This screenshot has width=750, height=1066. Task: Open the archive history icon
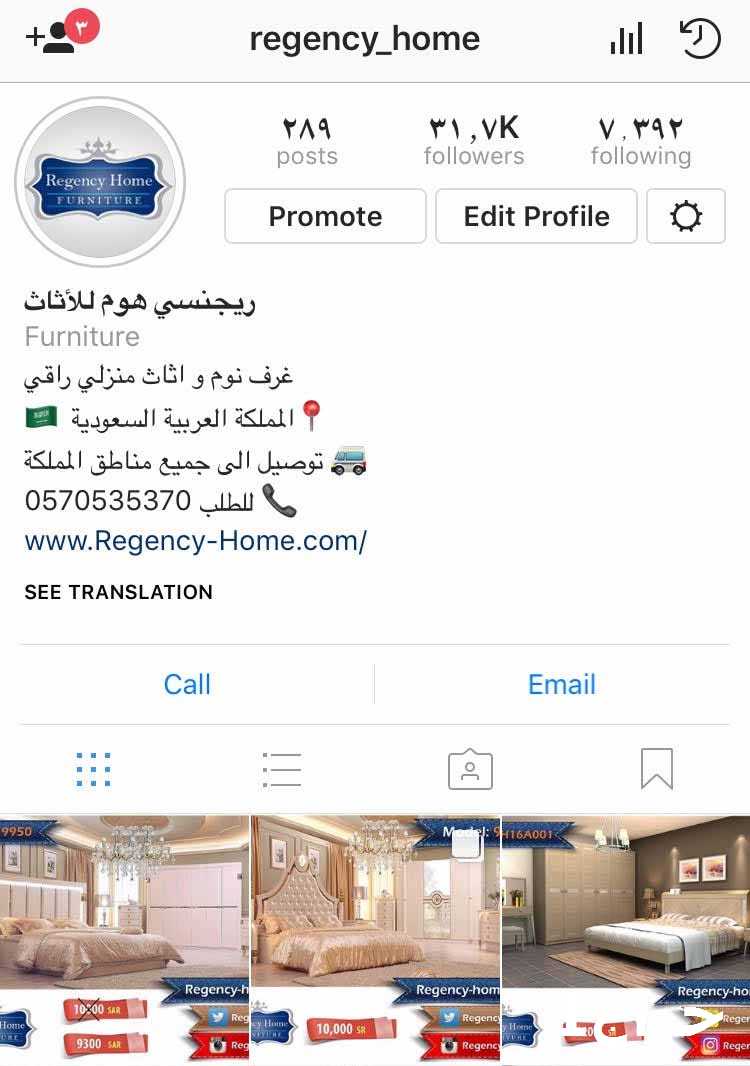(x=699, y=39)
